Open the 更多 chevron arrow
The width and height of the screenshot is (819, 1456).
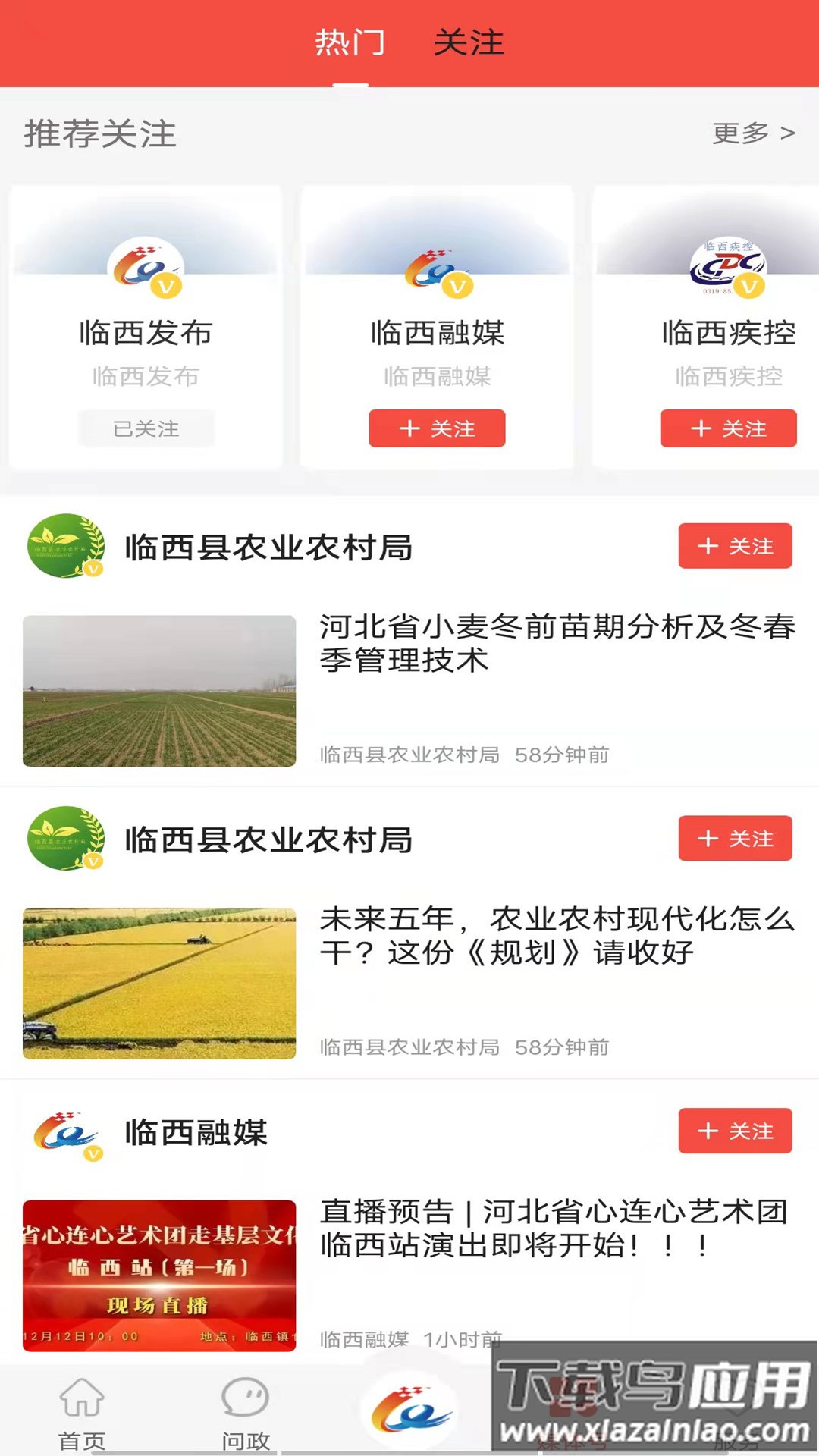click(x=786, y=135)
